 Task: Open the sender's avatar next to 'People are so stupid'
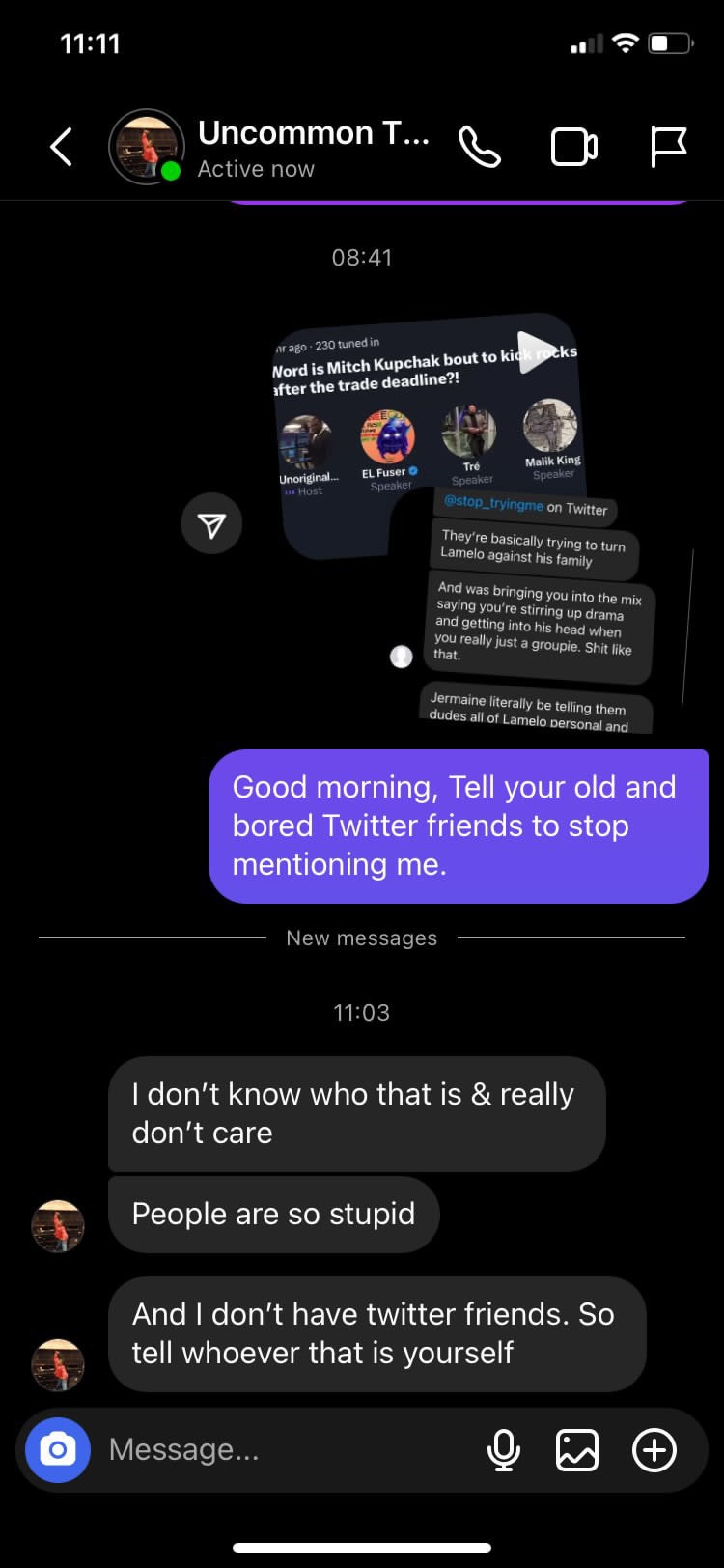coord(58,1226)
